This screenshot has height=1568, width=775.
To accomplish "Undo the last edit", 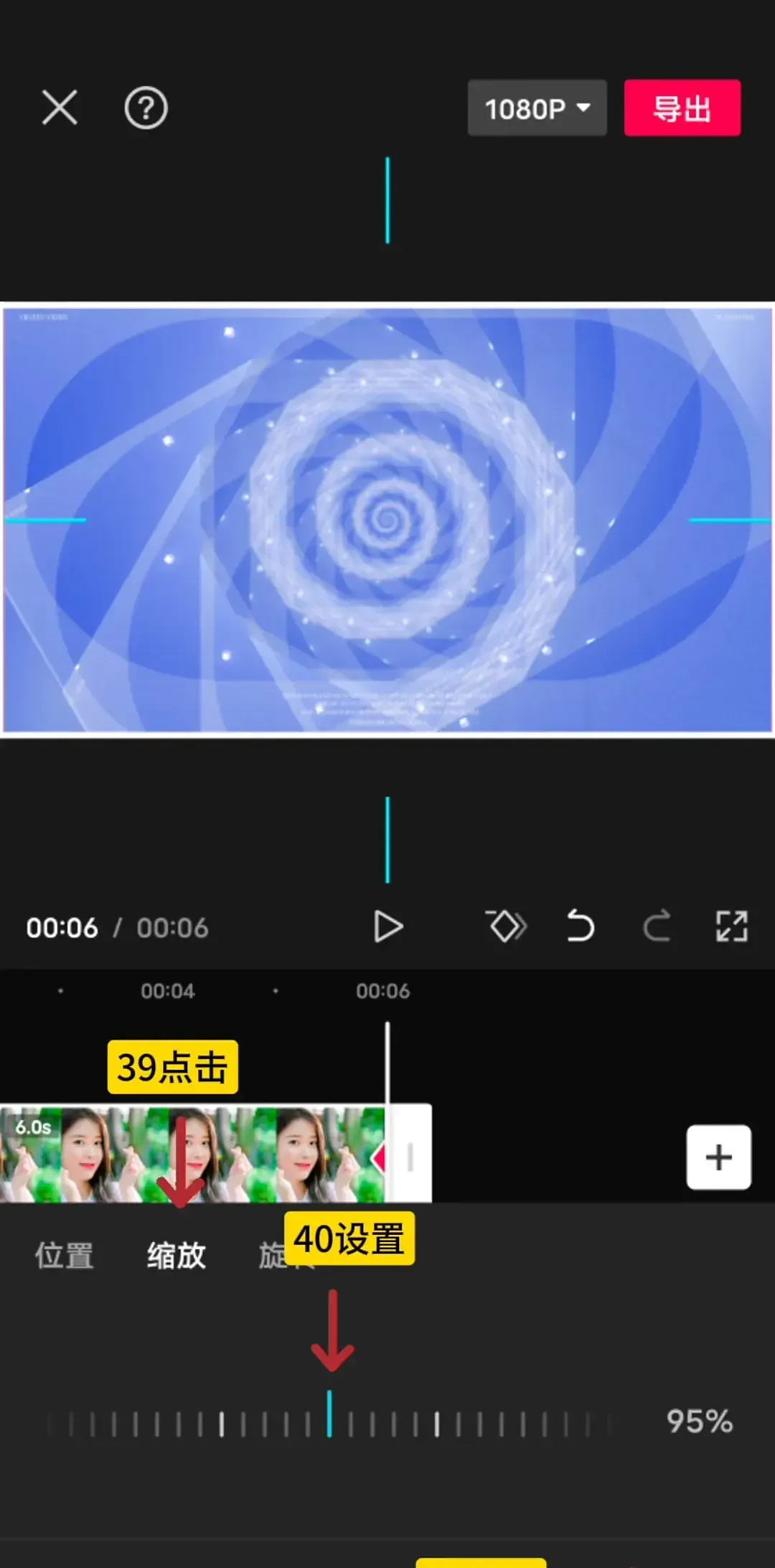I will click(x=581, y=927).
